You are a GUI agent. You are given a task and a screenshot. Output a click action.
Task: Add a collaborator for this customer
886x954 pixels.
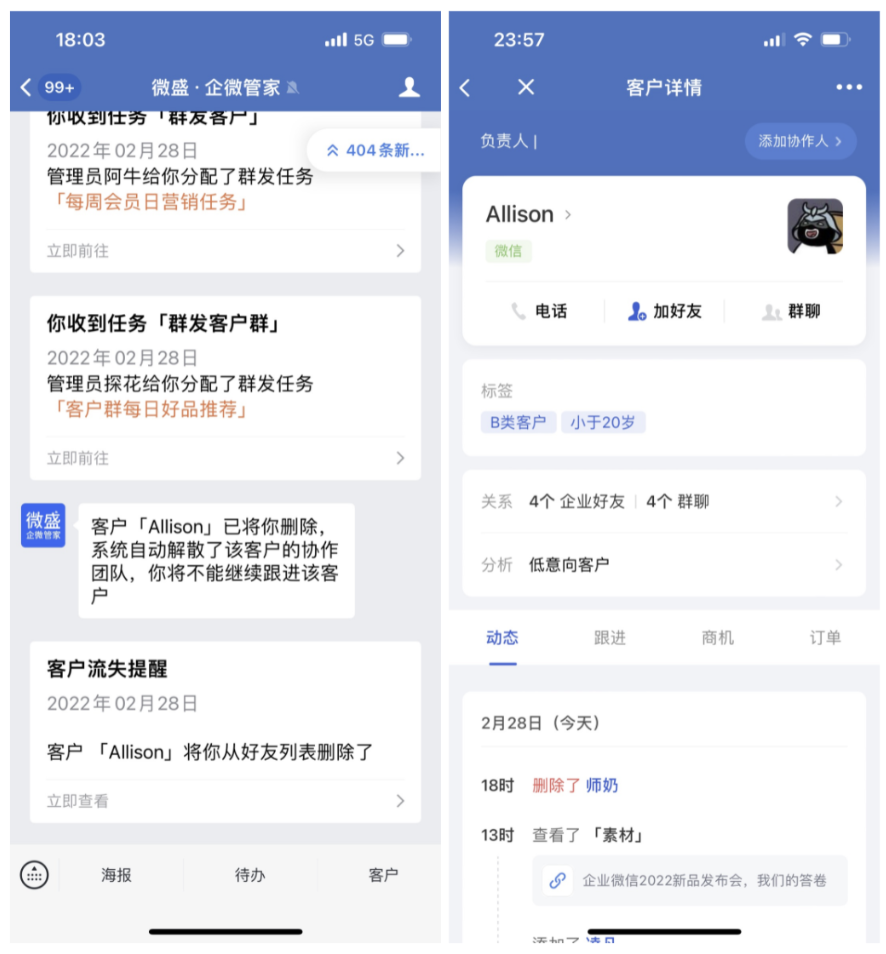pyautogui.click(x=800, y=141)
